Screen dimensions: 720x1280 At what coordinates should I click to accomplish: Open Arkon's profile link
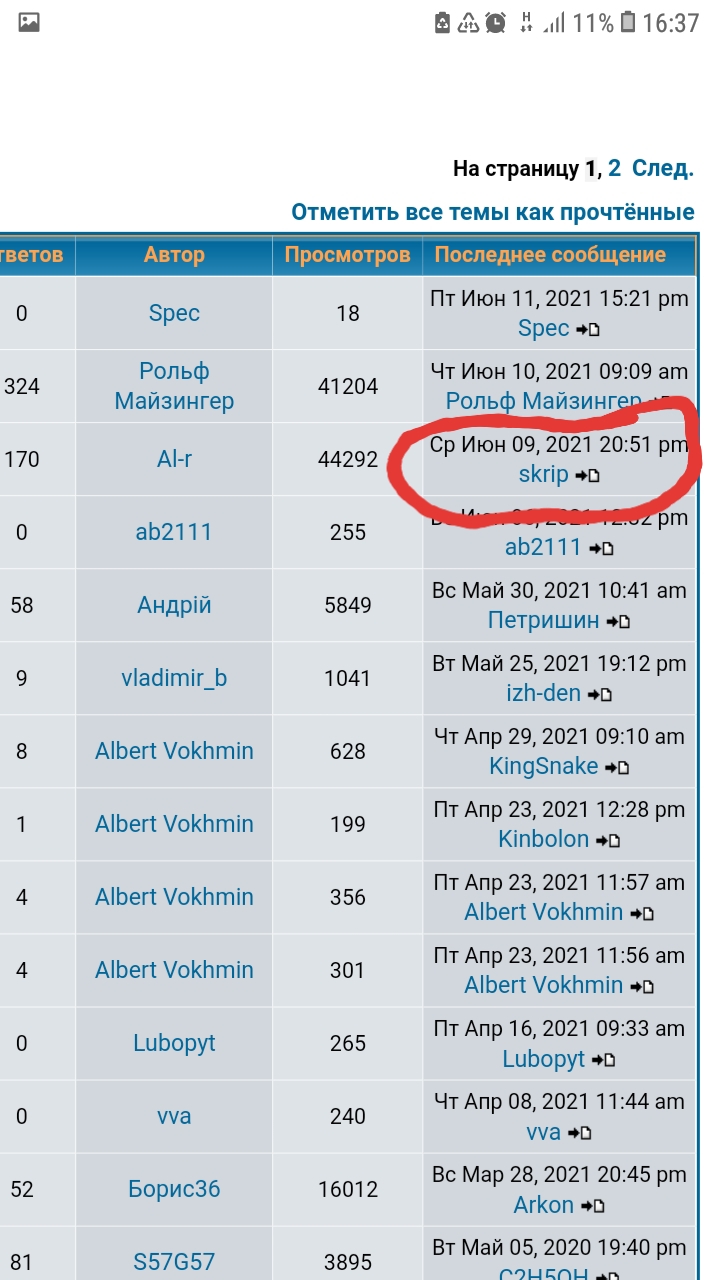click(543, 1204)
